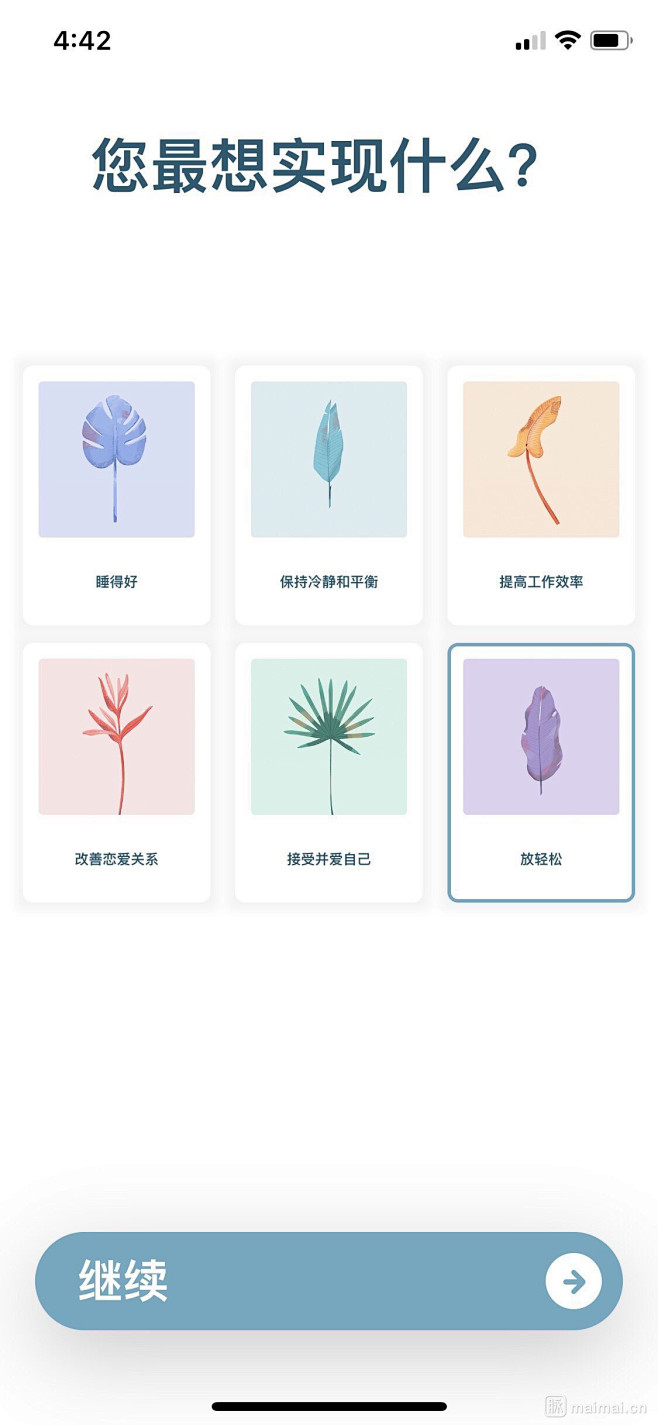
Task: Deselect the 放轻松 card
Action: [x=540, y=772]
